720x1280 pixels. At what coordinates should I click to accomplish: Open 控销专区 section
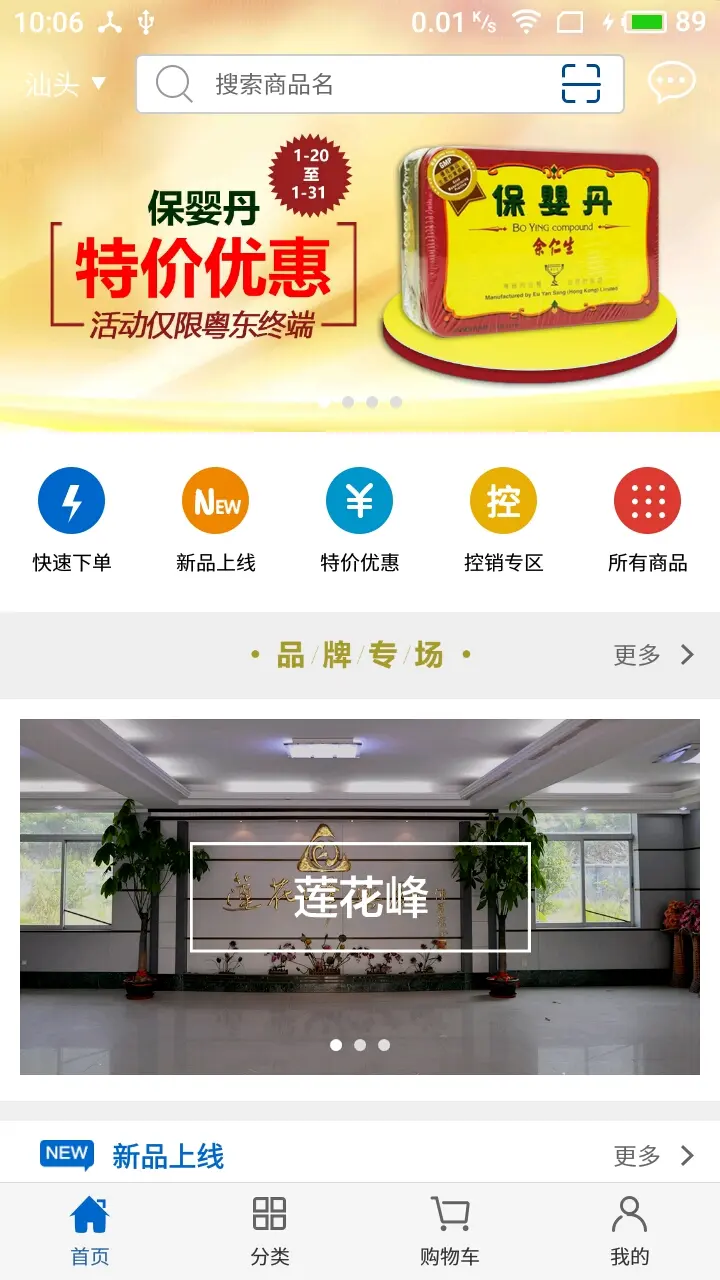tap(504, 521)
